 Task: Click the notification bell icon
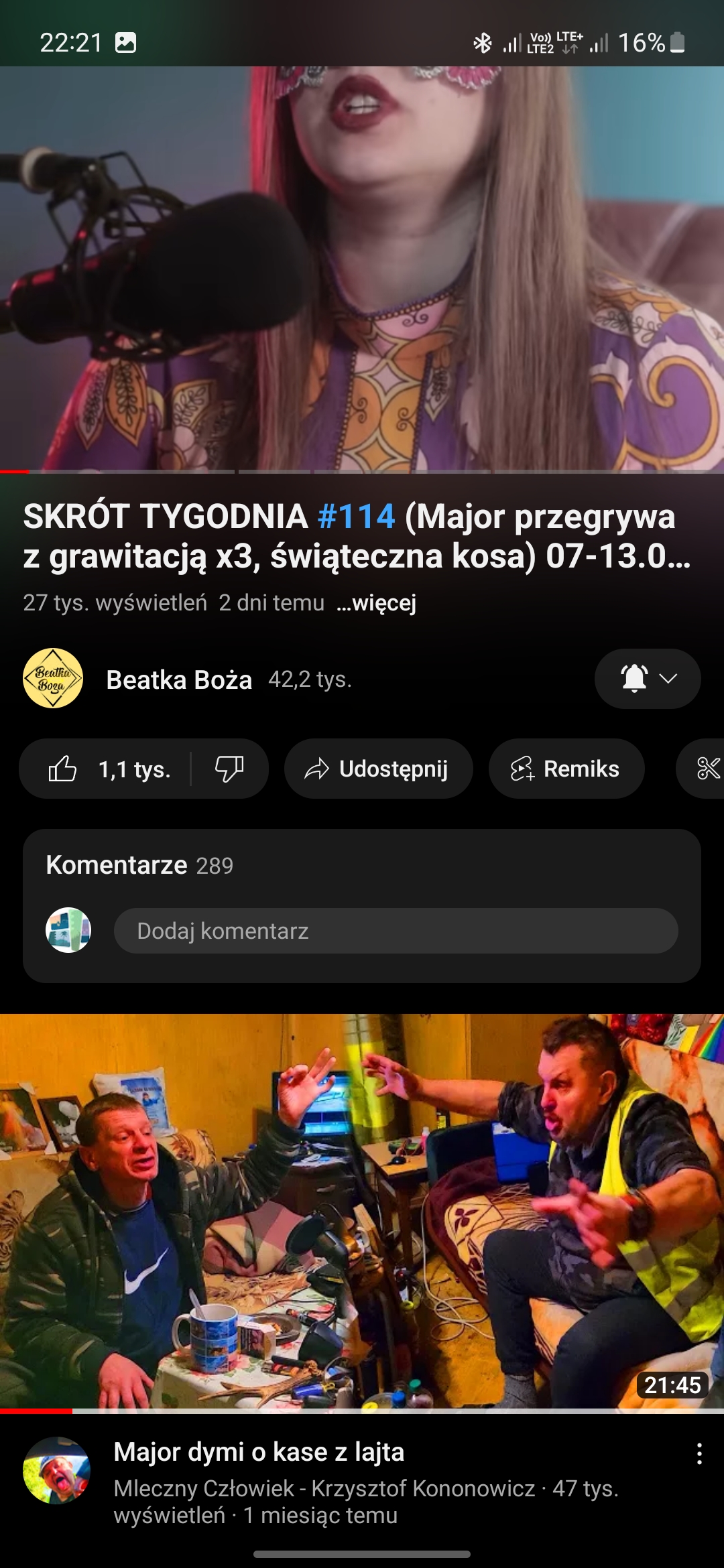coord(633,678)
